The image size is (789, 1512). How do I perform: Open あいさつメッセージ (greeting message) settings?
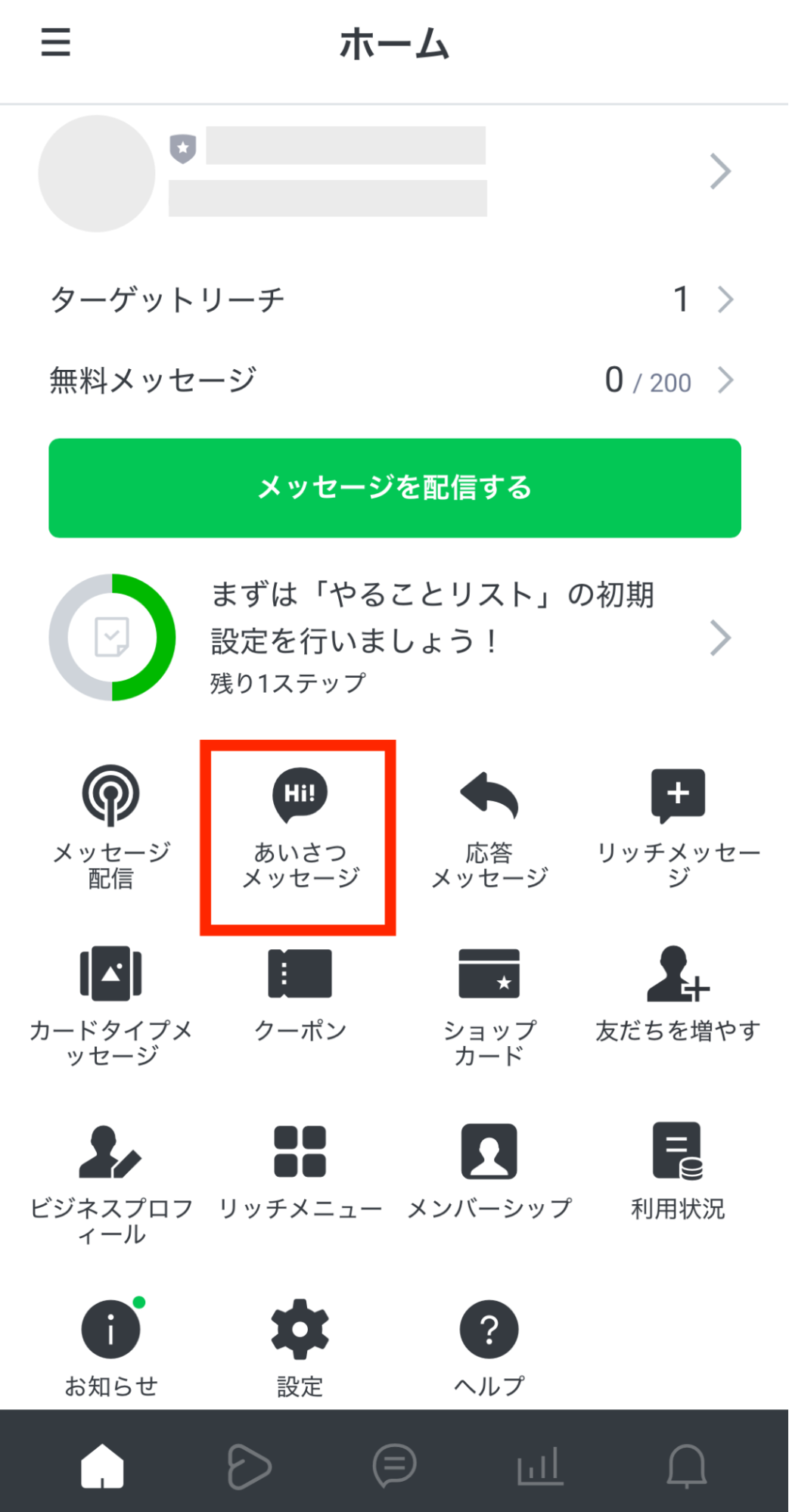pyautogui.click(x=299, y=832)
